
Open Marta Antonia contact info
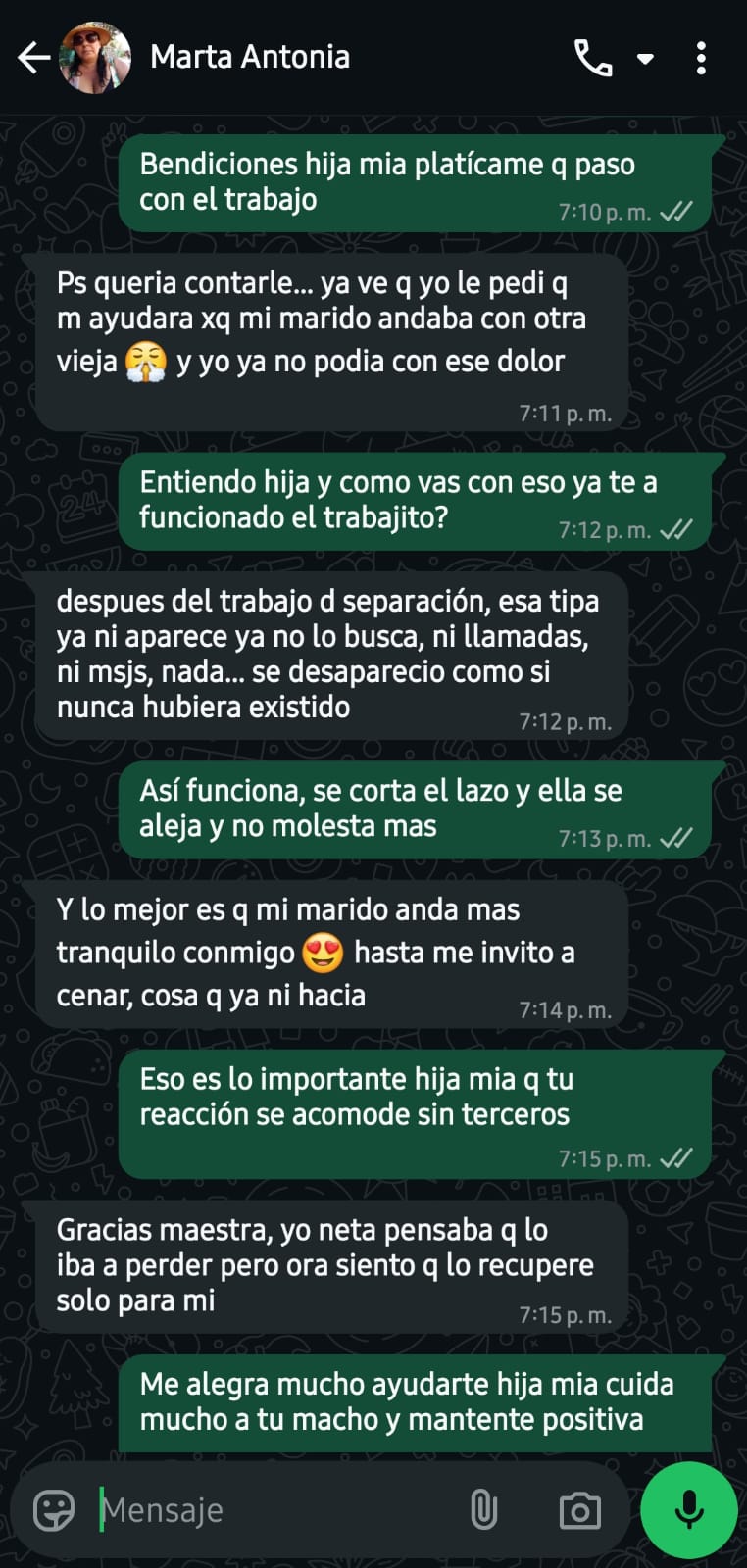[250, 57]
